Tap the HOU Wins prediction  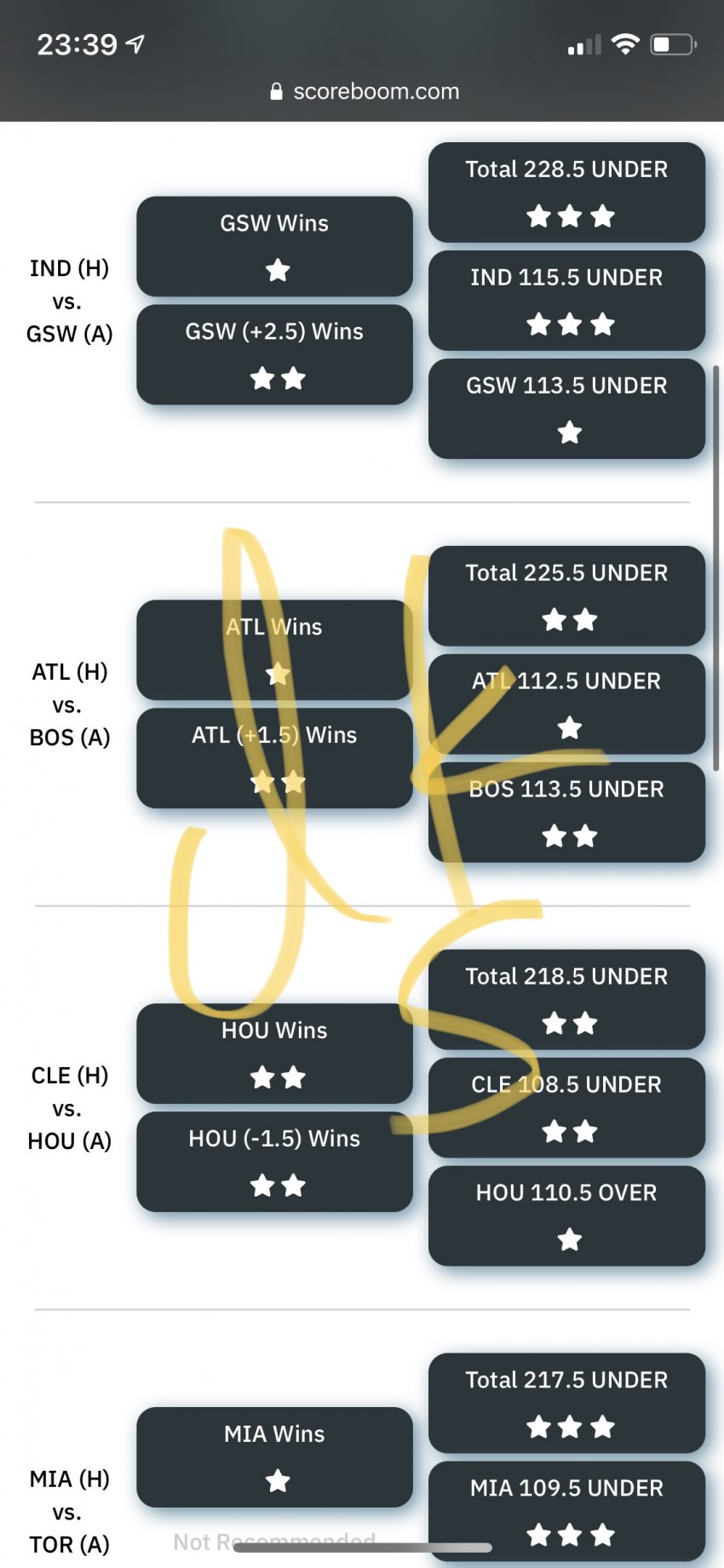pyautogui.click(x=274, y=1054)
